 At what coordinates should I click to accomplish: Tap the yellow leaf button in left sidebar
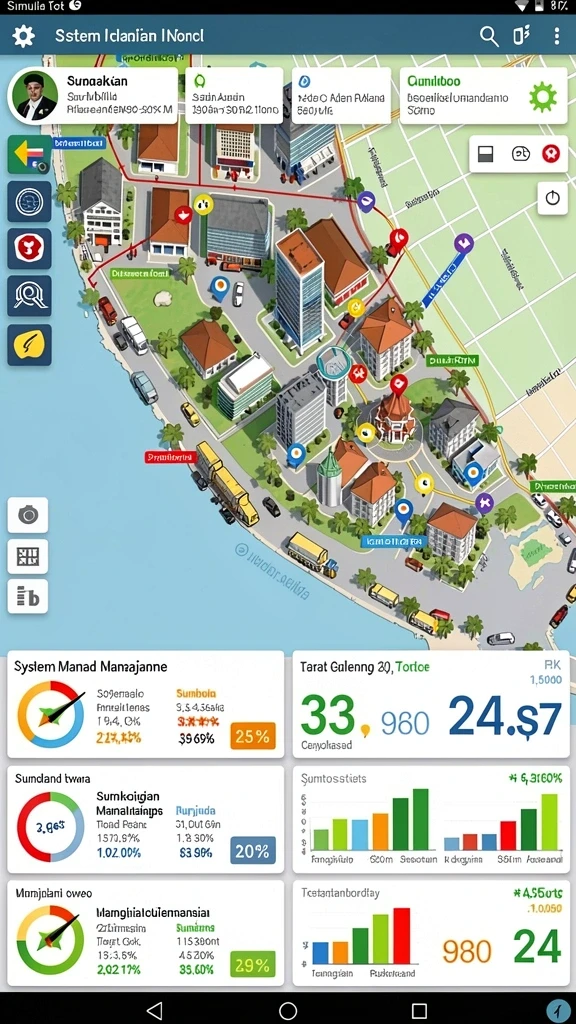[x=29, y=344]
